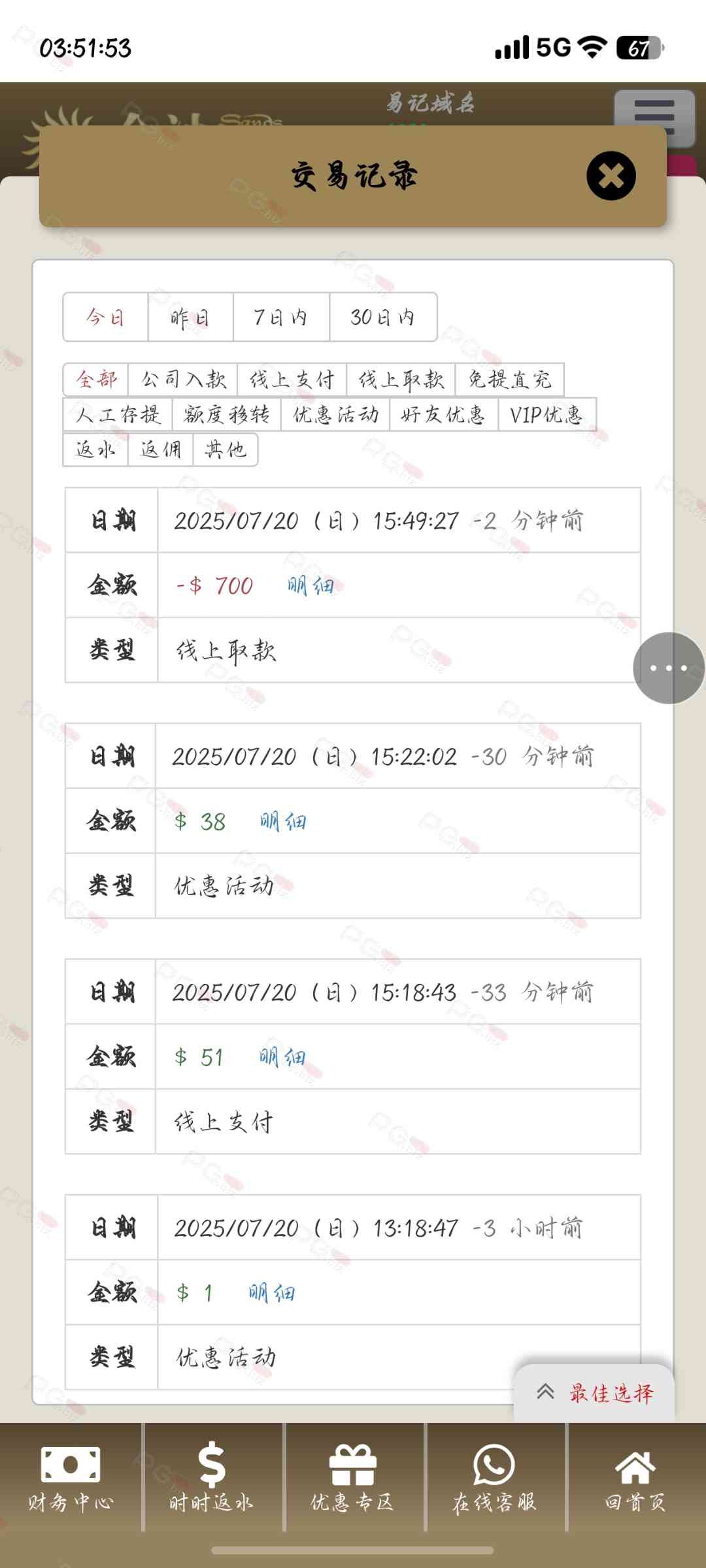The width and height of the screenshot is (706, 1568).
Task: Tap the 最佳选择 scroll-up button
Action: click(595, 1393)
